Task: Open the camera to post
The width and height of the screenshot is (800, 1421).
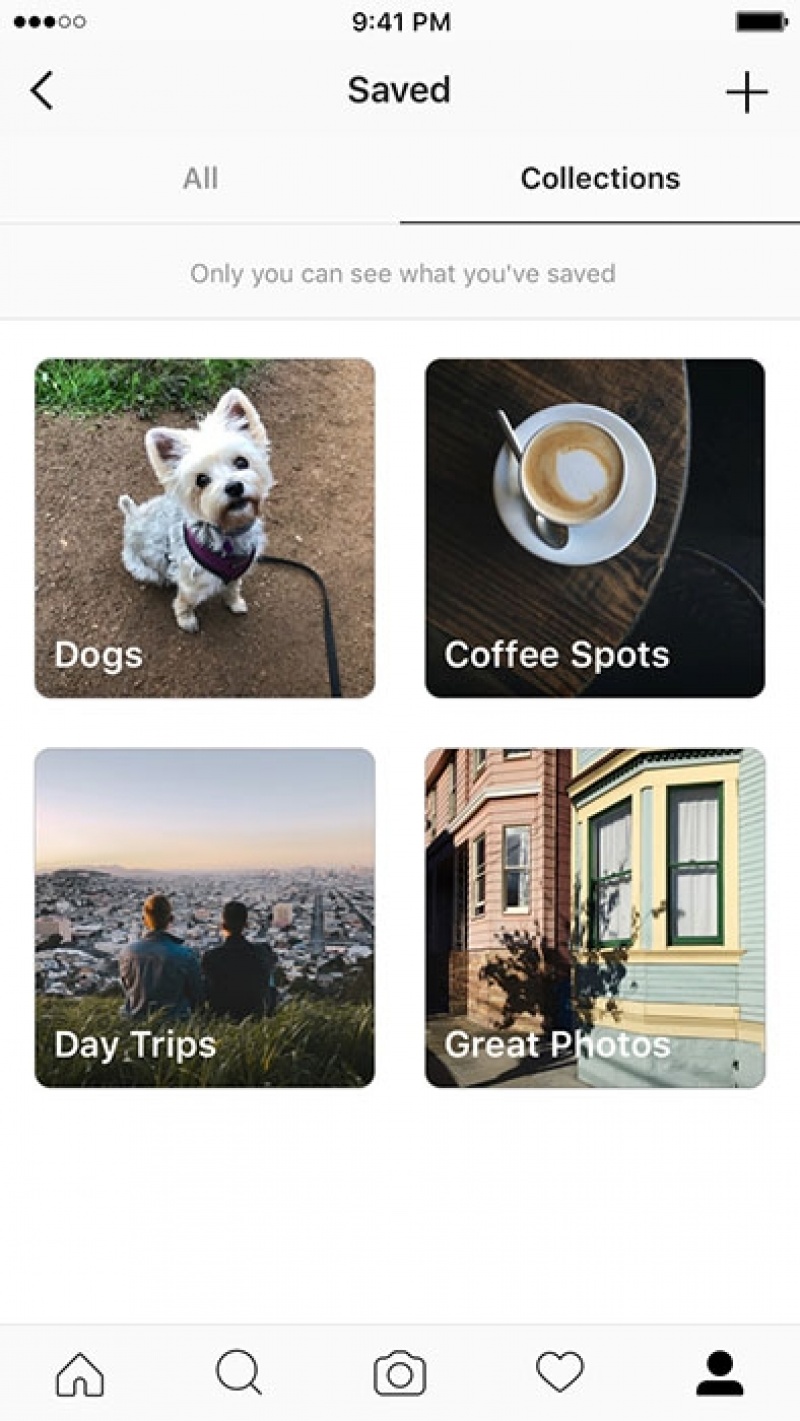Action: click(x=400, y=1374)
